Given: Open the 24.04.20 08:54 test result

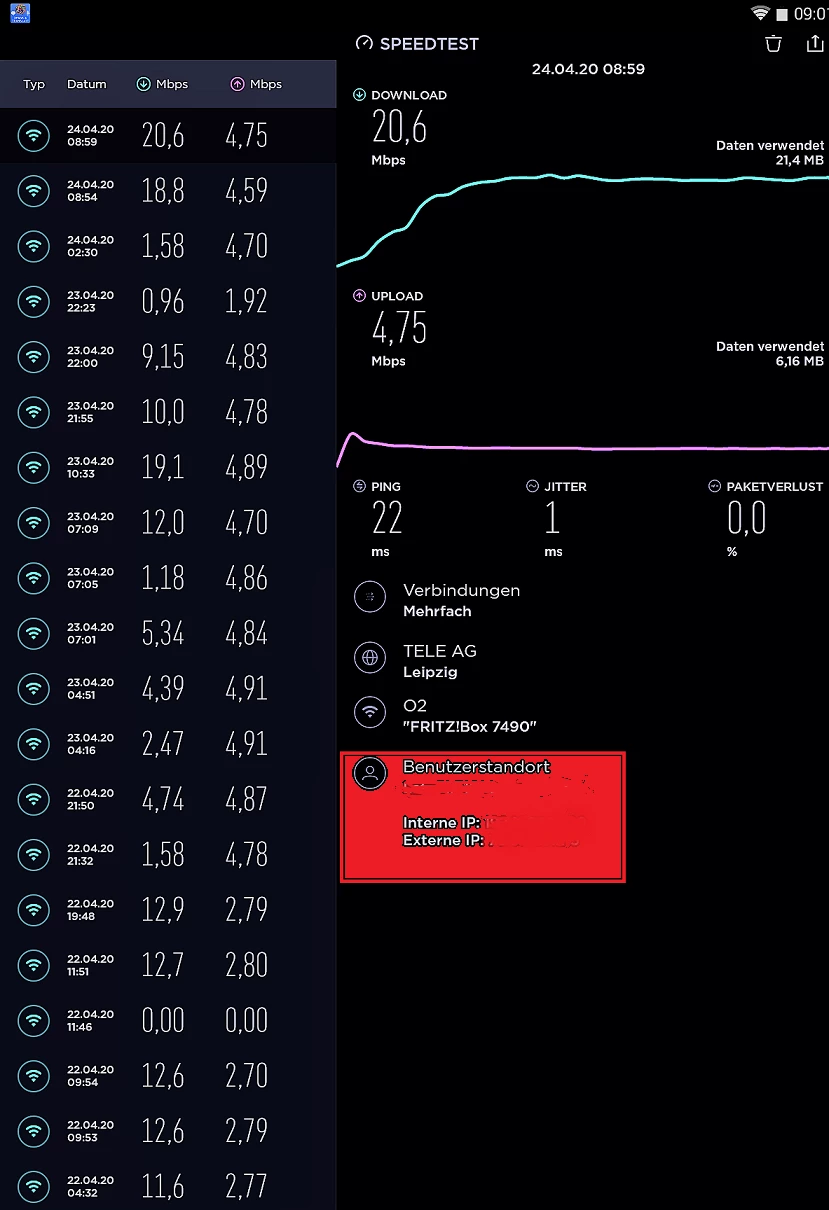Looking at the screenshot, I should (168, 191).
